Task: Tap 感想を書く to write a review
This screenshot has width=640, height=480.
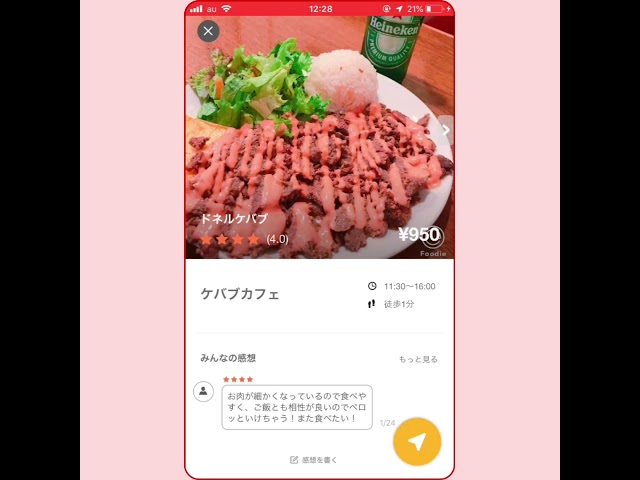Action: pos(314,460)
